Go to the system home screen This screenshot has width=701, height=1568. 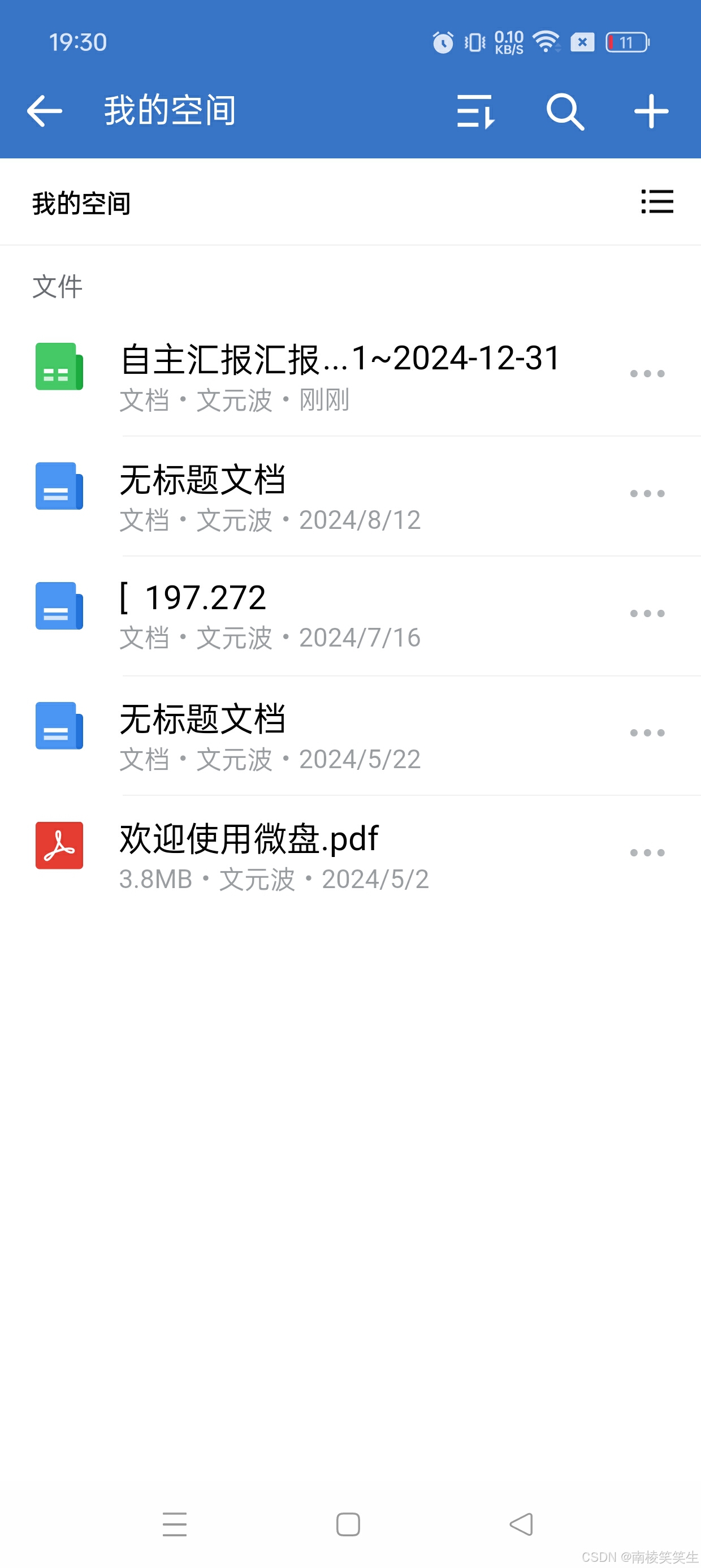(348, 1524)
